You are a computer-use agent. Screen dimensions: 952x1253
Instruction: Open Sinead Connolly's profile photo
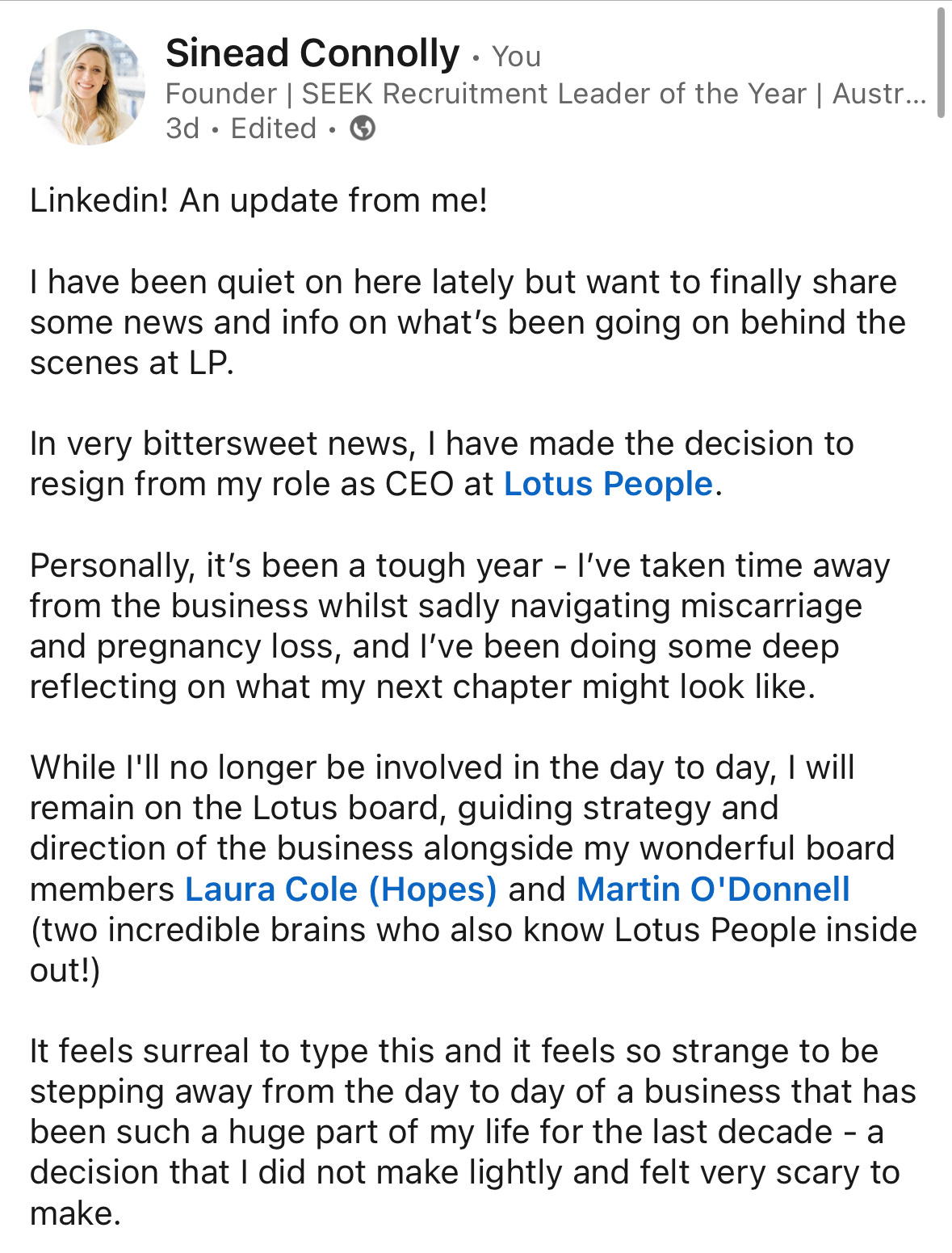(87, 87)
